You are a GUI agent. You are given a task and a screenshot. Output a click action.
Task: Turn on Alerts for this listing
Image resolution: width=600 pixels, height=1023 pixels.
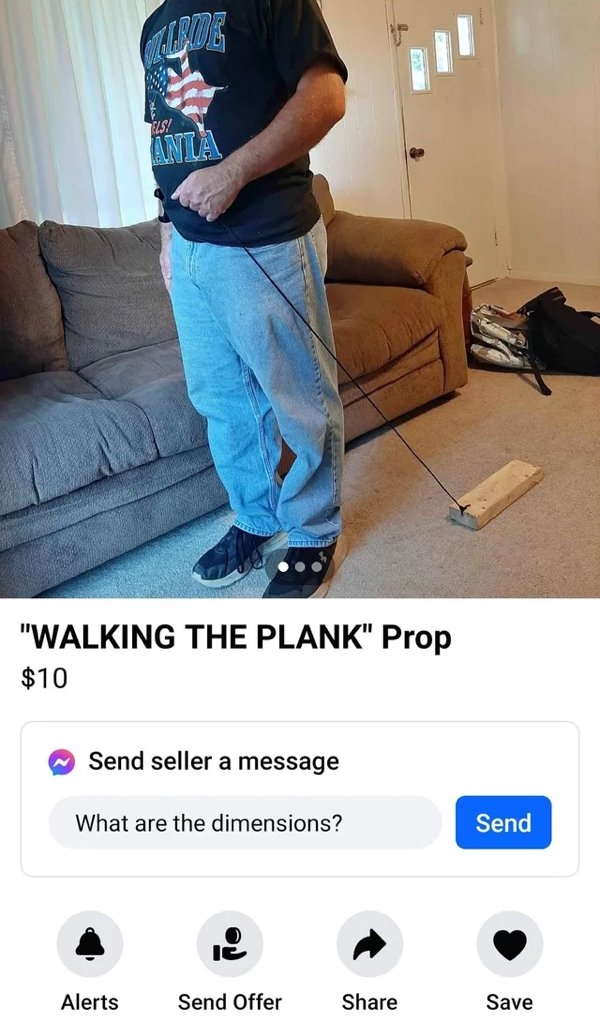[90, 944]
